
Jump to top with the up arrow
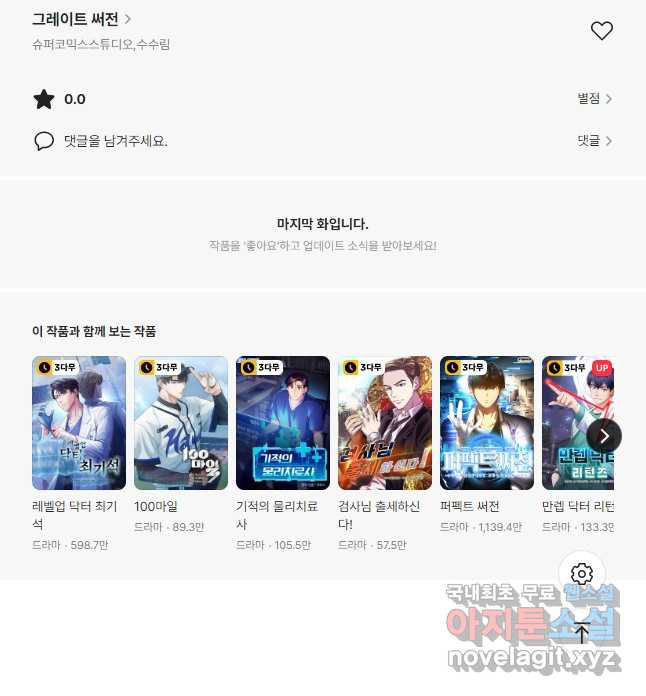click(x=582, y=632)
